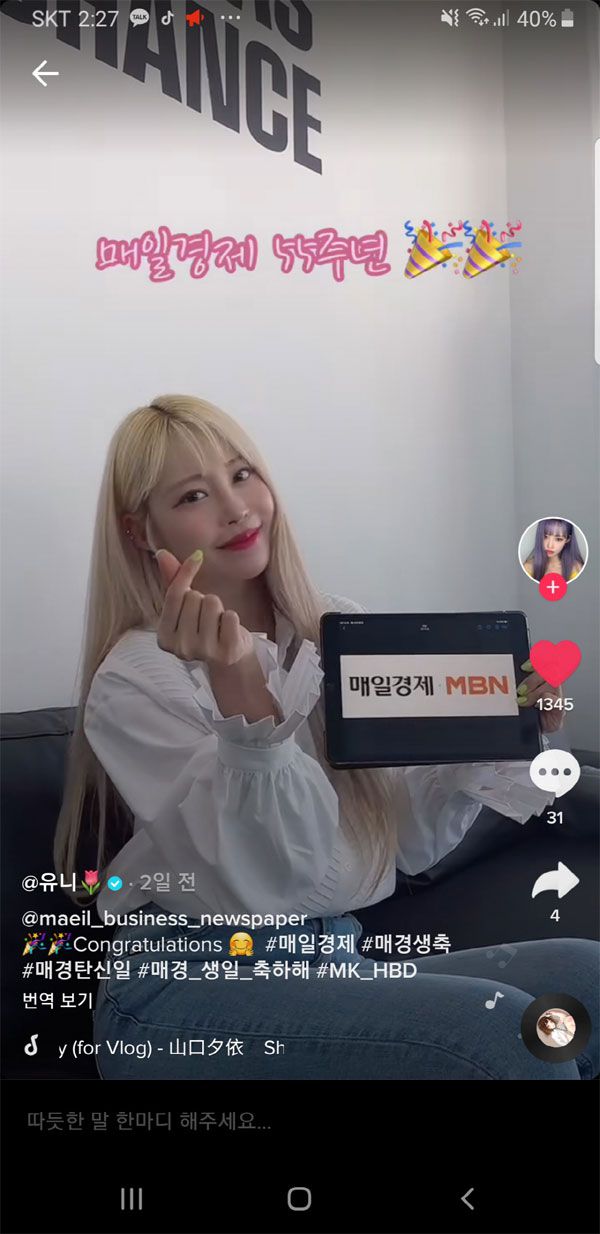Go back using the top-left arrow

point(45,73)
